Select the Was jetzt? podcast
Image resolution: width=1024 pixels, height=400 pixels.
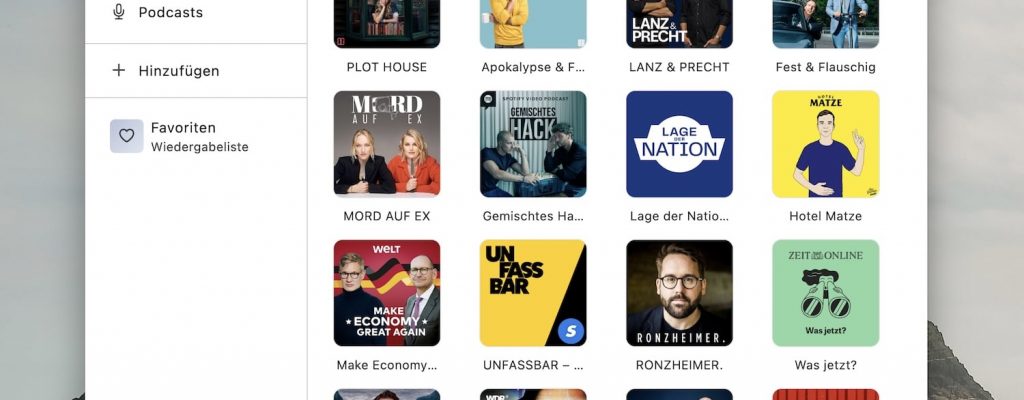coord(825,293)
